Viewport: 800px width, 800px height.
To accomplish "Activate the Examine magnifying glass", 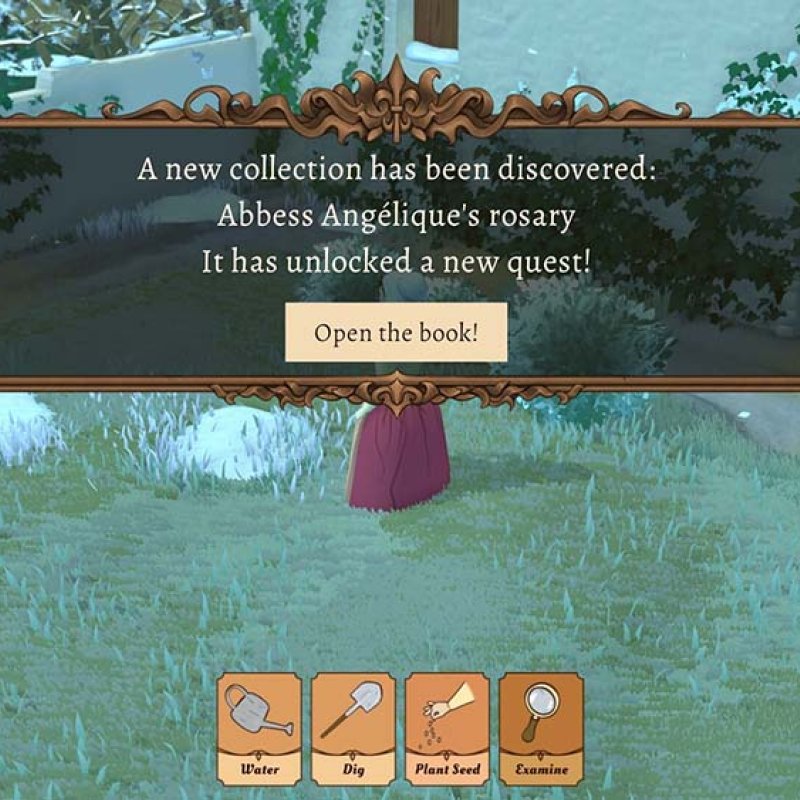I will (x=541, y=727).
